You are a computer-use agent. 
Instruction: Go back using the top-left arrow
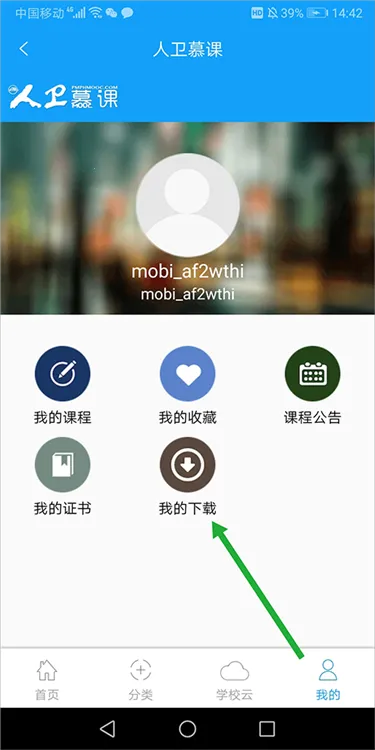[24, 49]
